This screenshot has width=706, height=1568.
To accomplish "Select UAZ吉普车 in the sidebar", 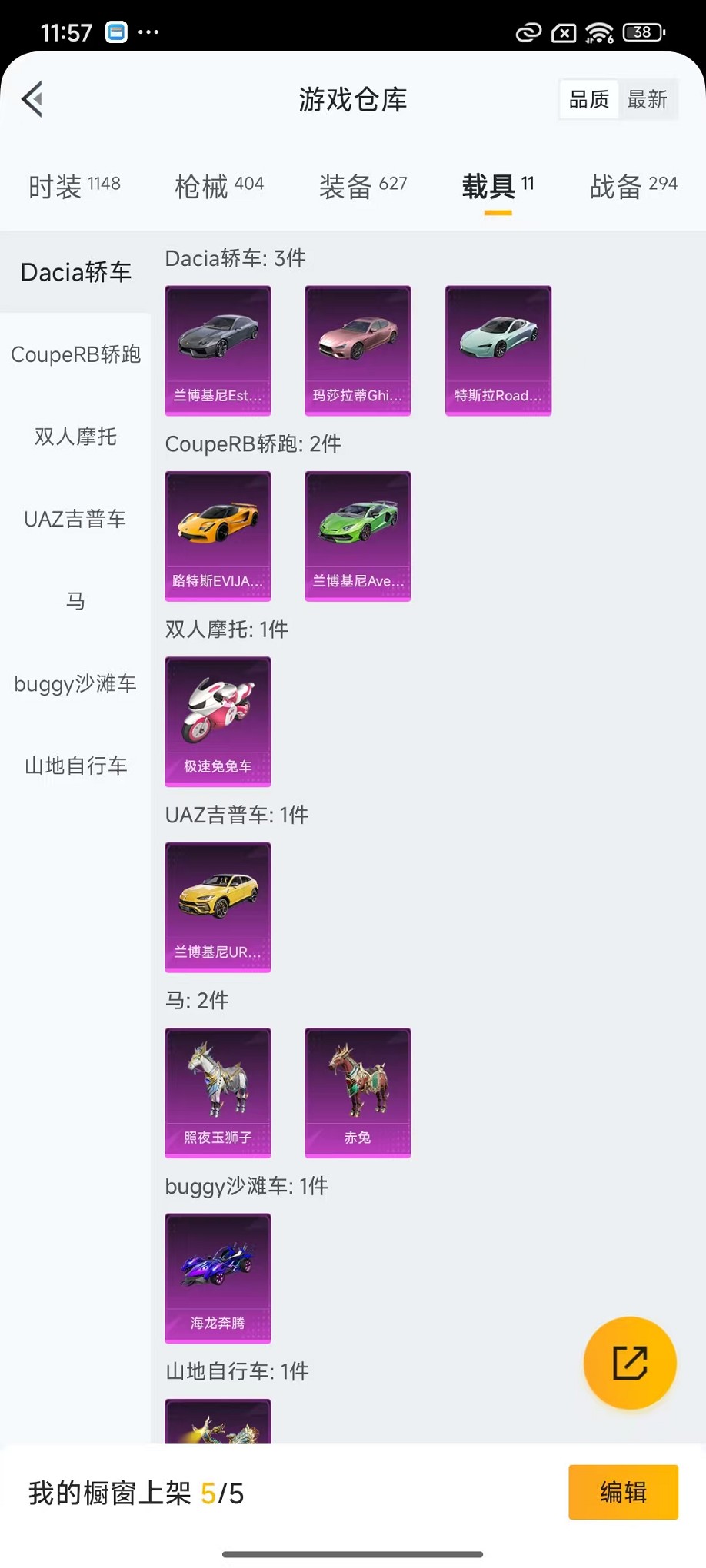I will [x=75, y=519].
